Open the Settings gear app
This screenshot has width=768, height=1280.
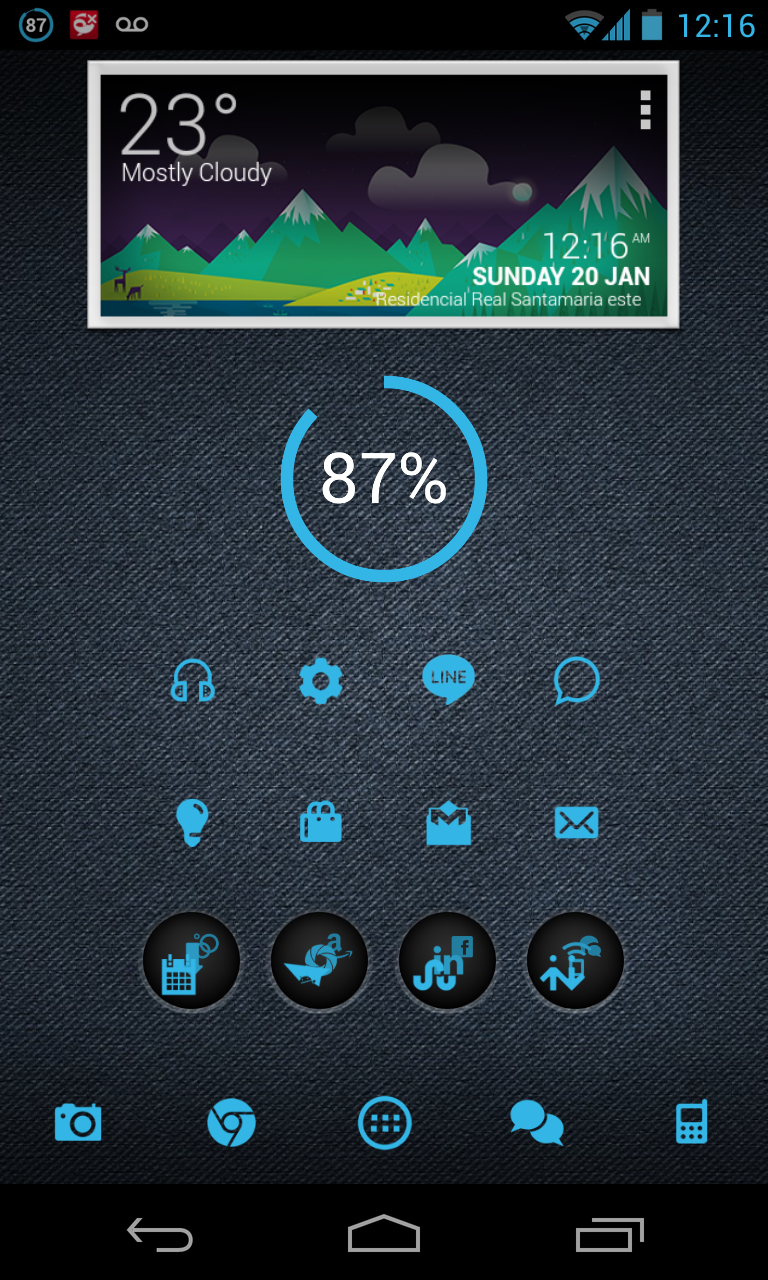coord(321,682)
